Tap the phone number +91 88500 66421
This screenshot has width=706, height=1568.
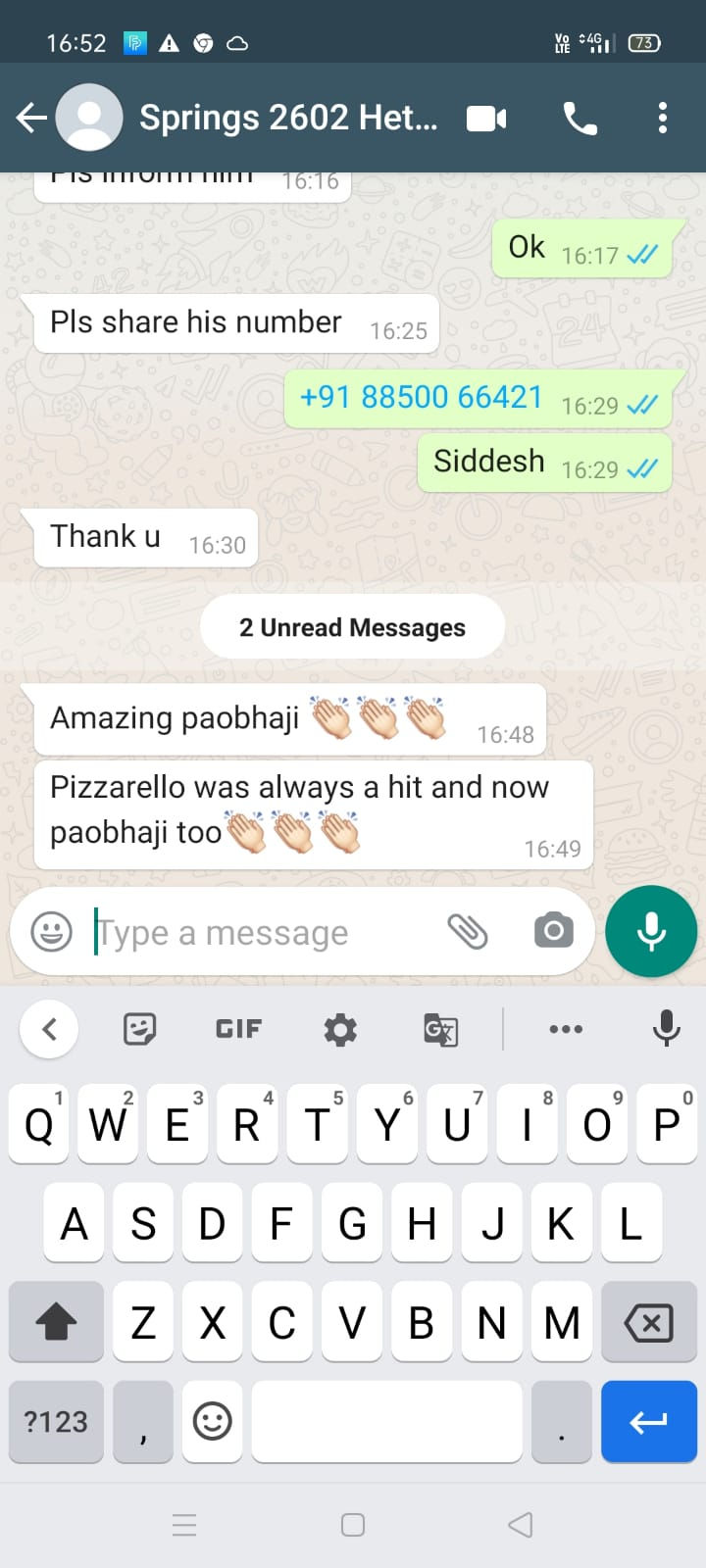coord(421,397)
